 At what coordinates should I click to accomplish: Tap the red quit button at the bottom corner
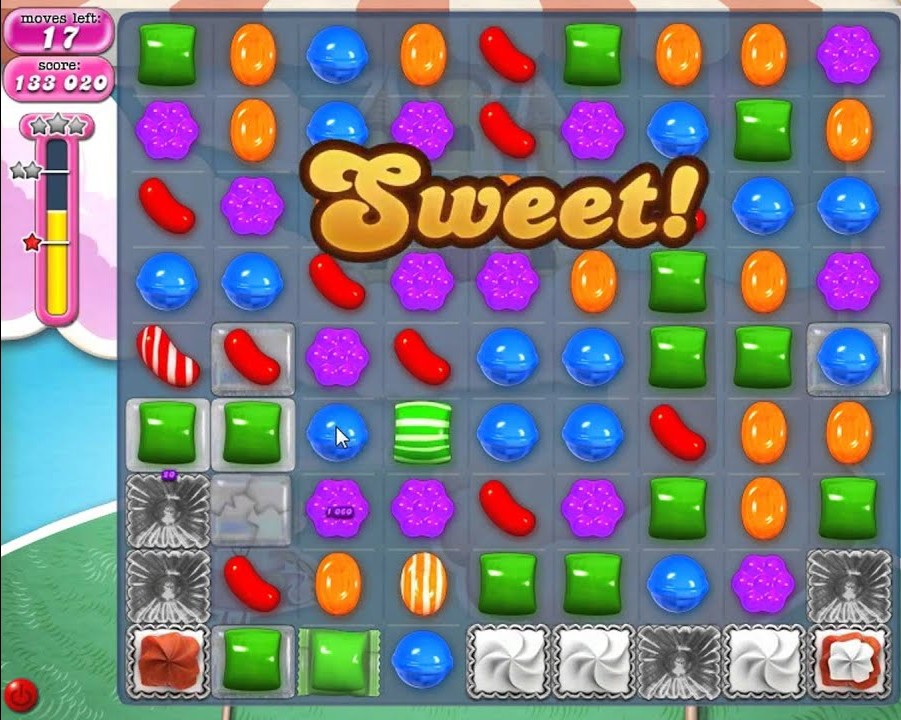point(19,693)
